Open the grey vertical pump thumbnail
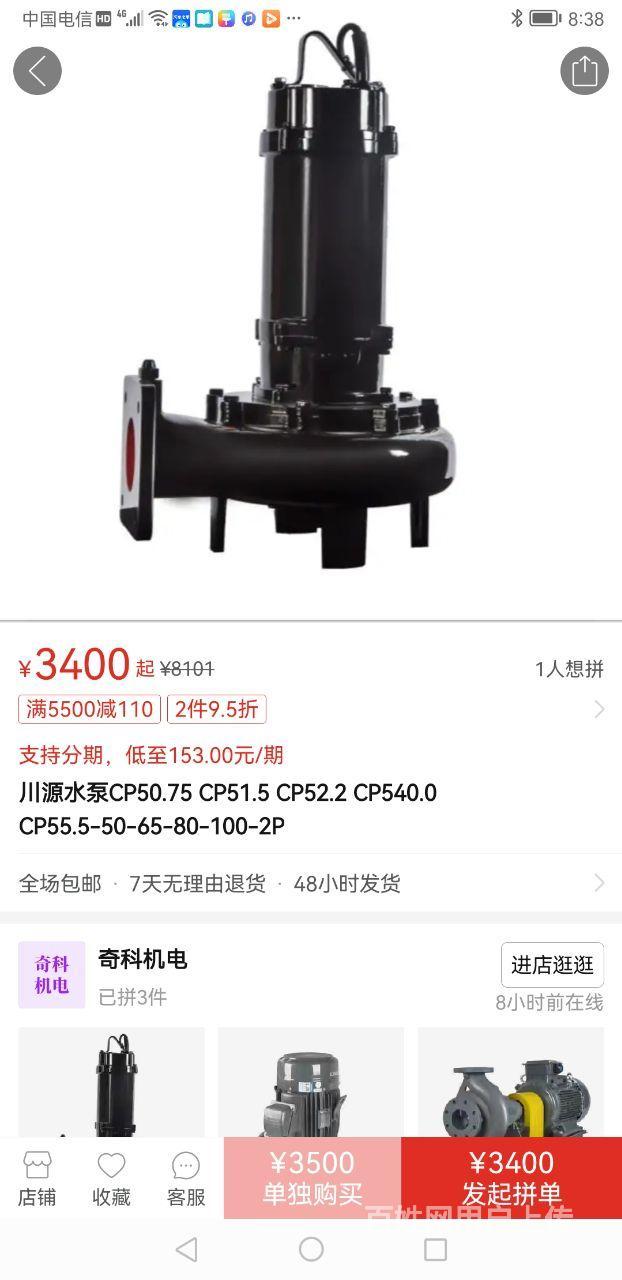622x1280 pixels. tap(311, 1082)
